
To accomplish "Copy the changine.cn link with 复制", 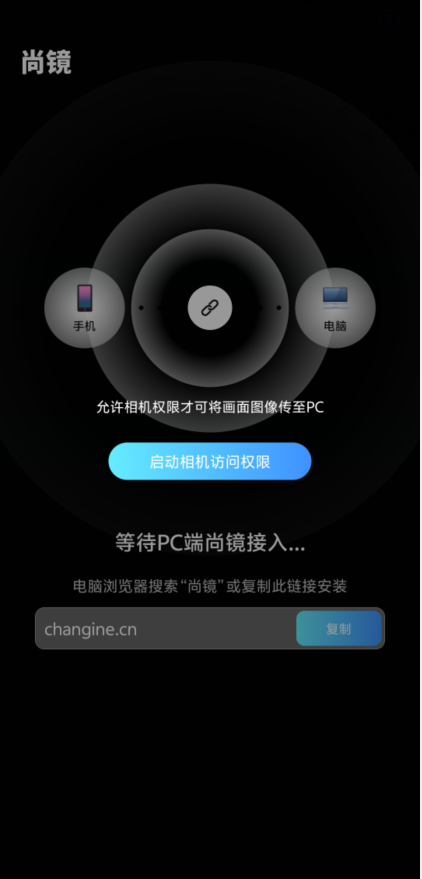I will [339, 628].
